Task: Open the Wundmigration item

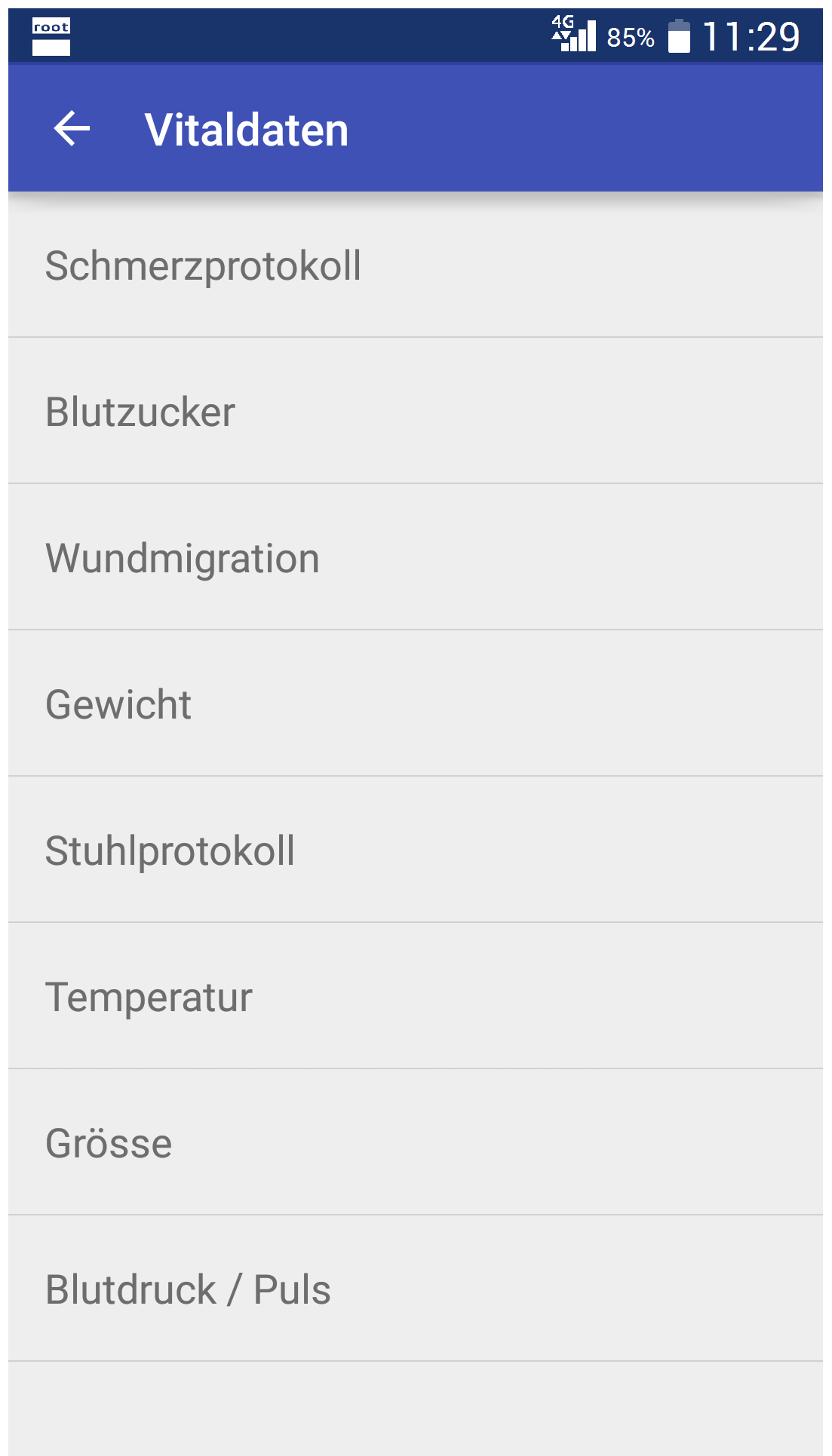Action: (x=416, y=557)
